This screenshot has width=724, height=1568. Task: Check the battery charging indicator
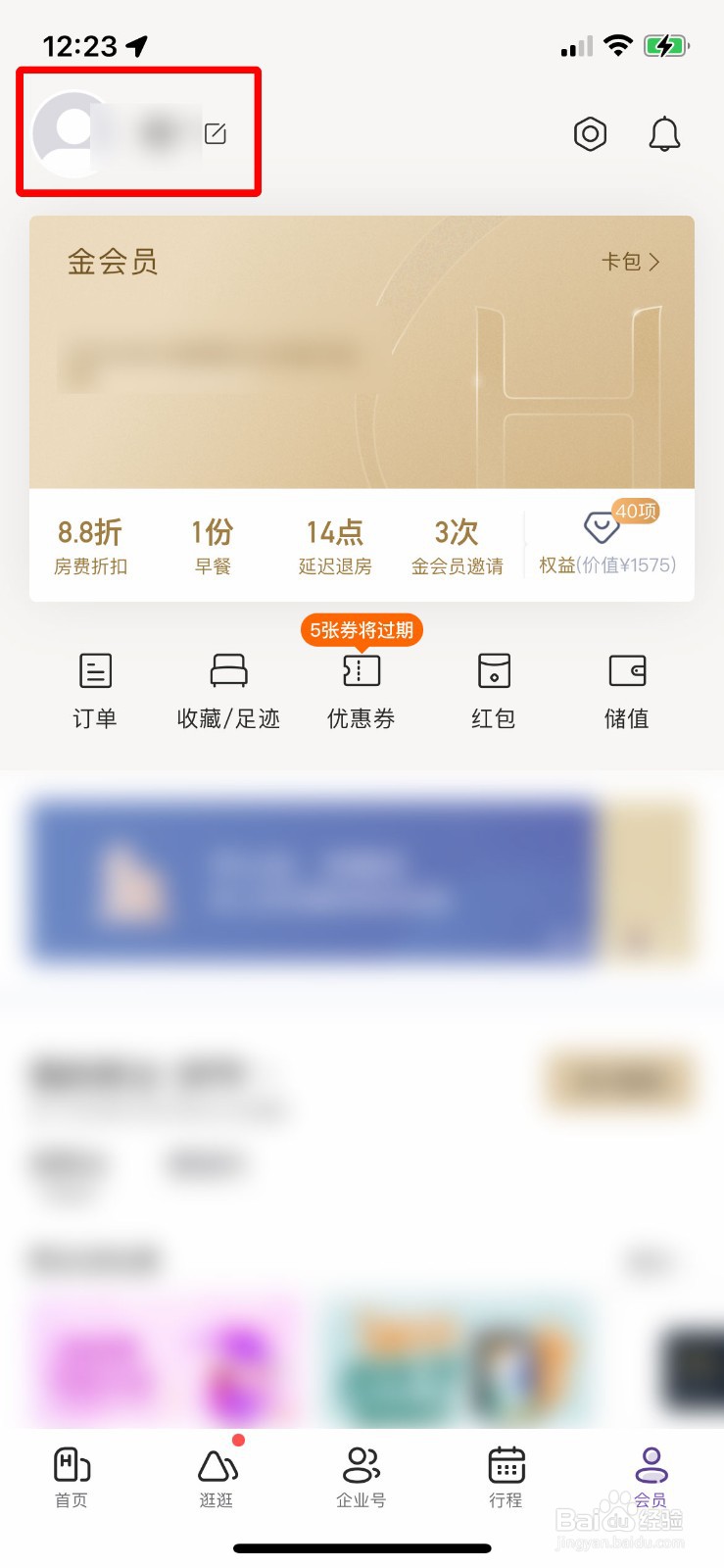click(667, 45)
